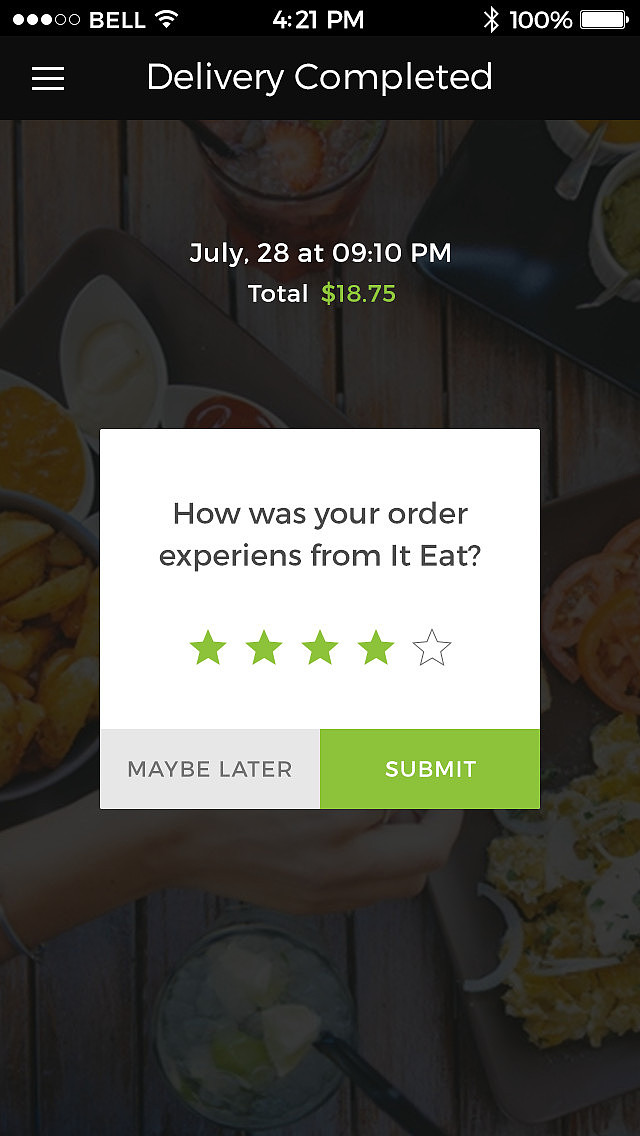
Task: Submit the order rating
Action: tap(430, 769)
